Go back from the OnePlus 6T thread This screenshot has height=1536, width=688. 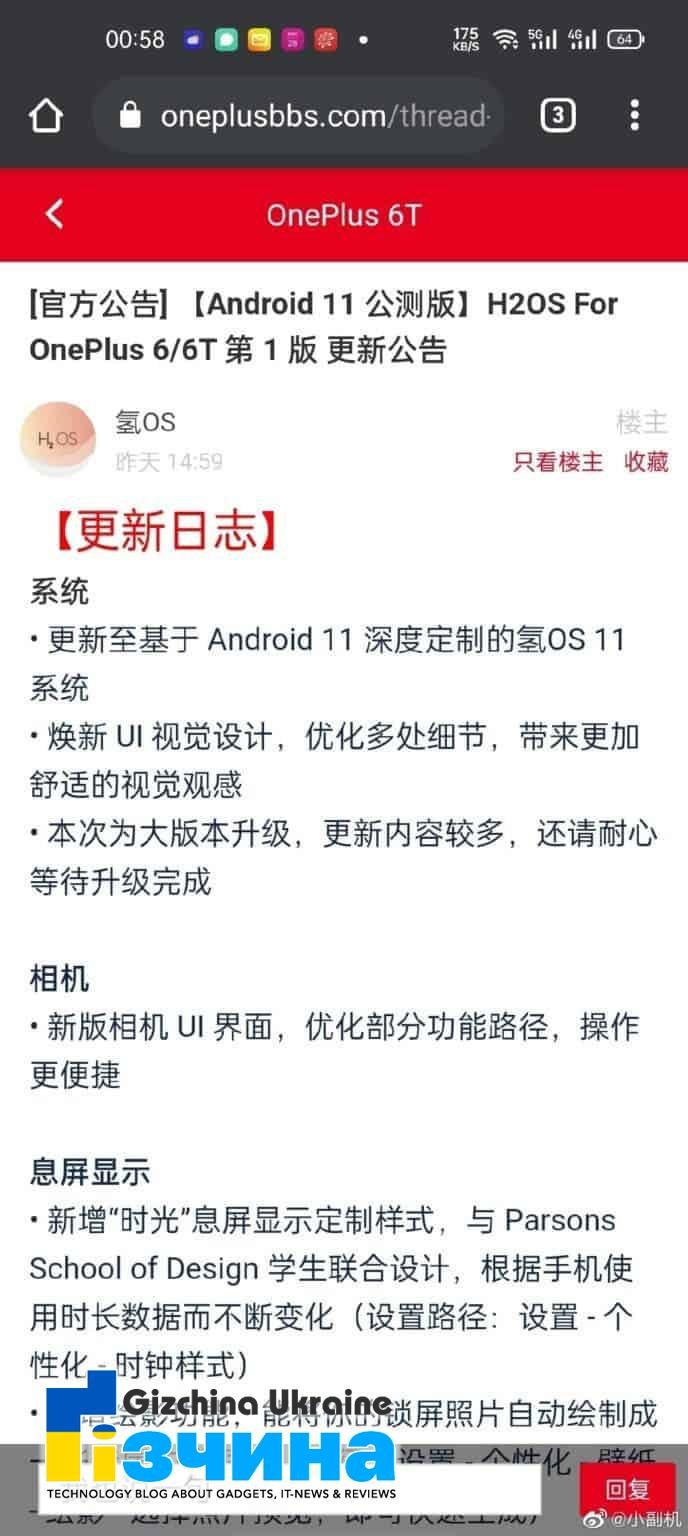[x=55, y=214]
